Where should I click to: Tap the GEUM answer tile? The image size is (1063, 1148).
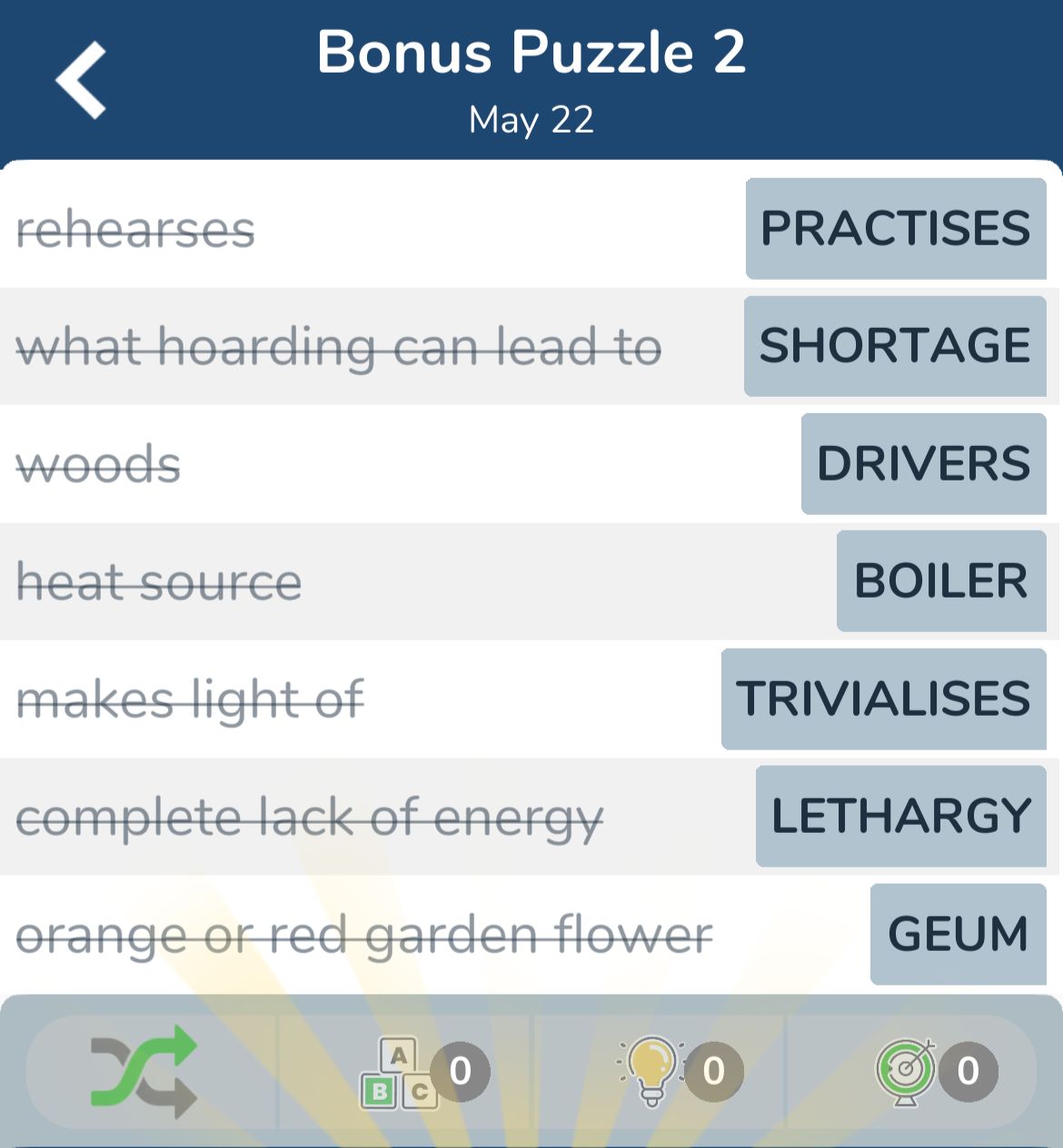[x=958, y=934]
